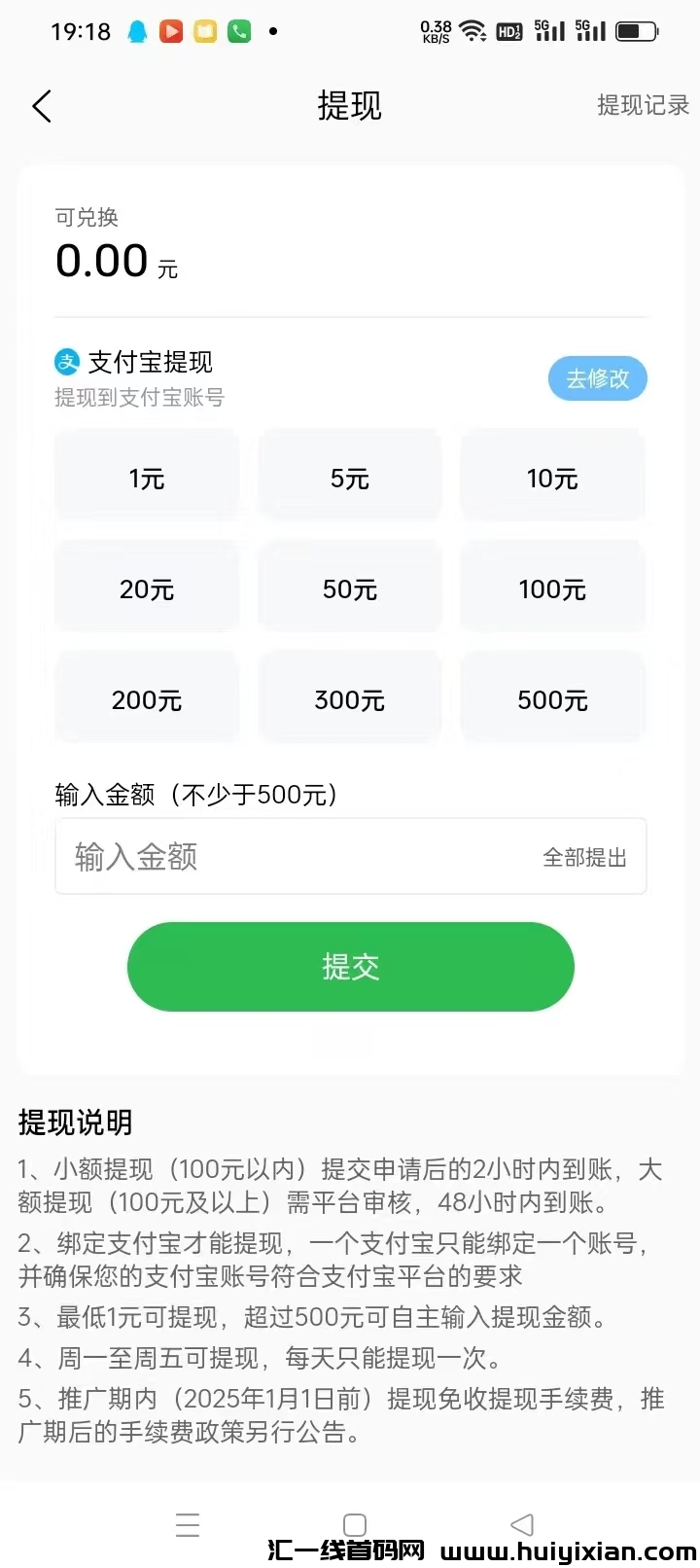Select the 1元 withdrawal amount

(147, 478)
